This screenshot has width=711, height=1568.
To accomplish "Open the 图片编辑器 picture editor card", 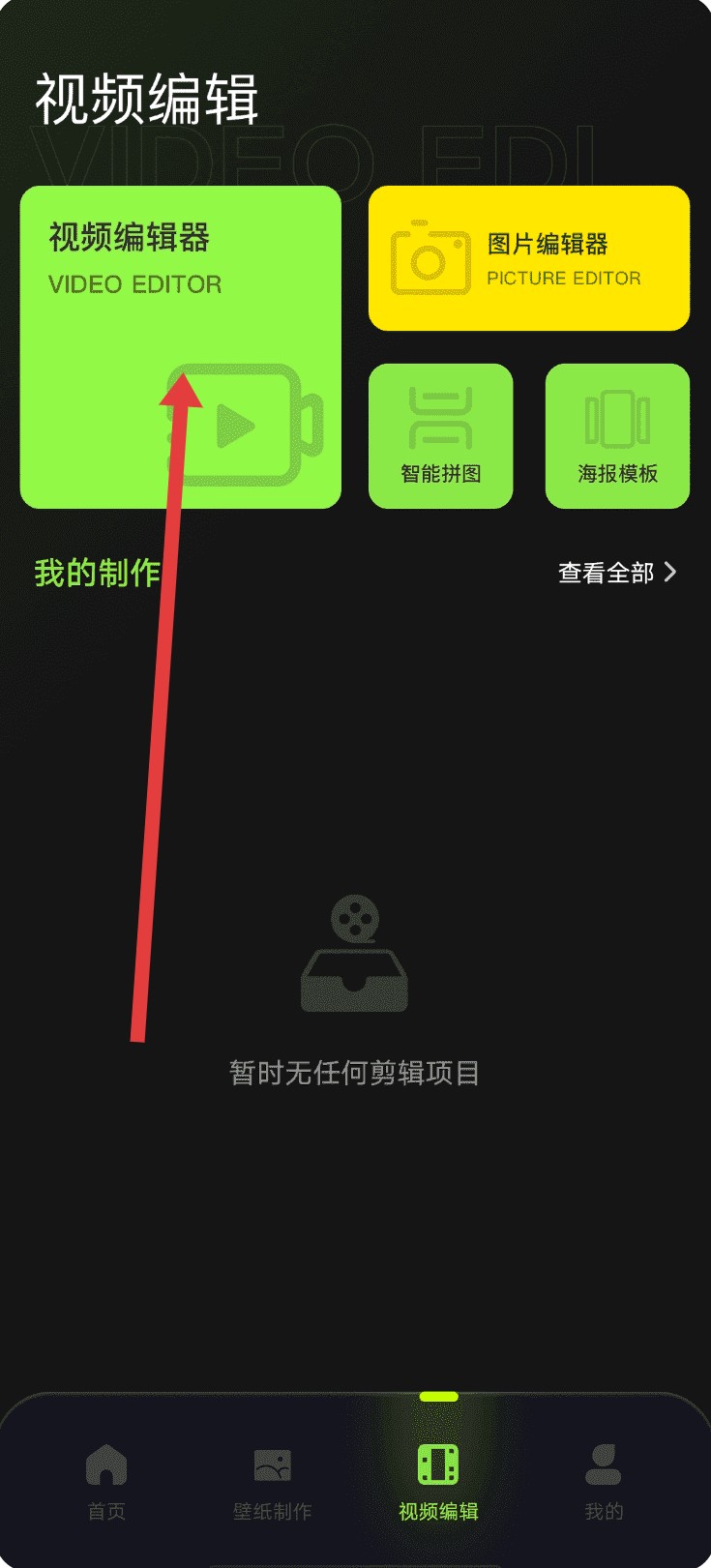I will (528, 258).
